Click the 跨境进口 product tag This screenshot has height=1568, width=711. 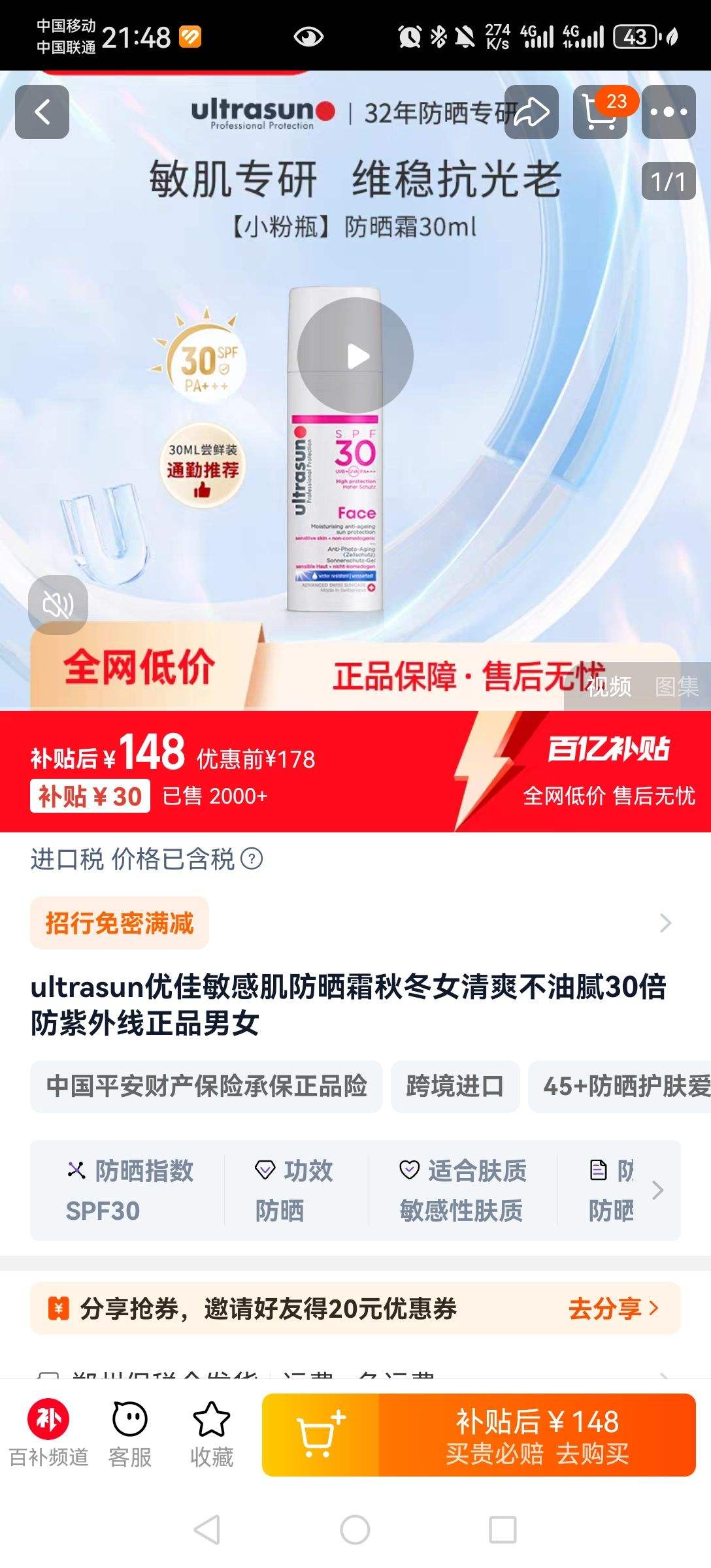pyautogui.click(x=455, y=1087)
